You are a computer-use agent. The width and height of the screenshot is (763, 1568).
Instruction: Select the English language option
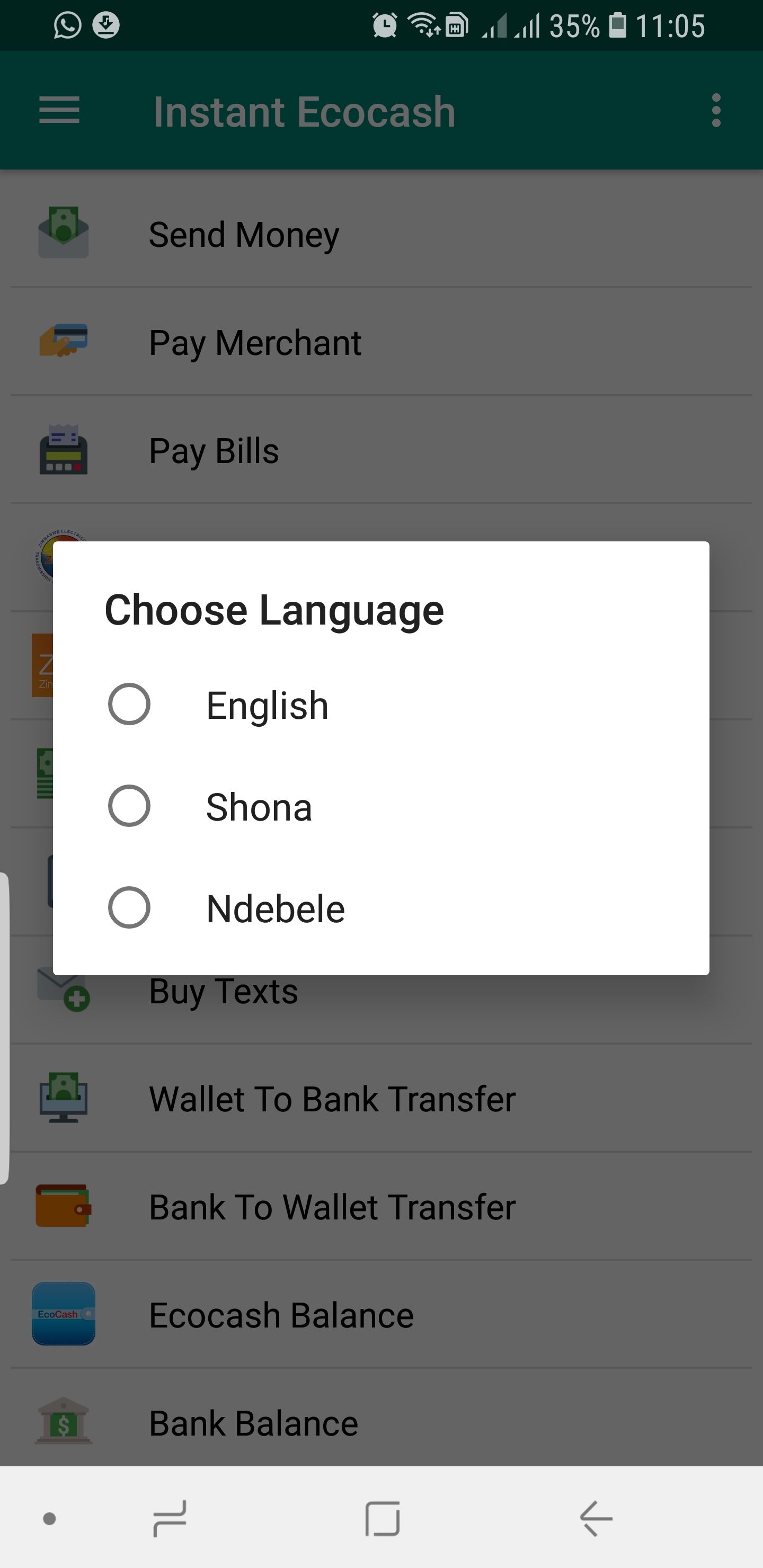tap(267, 704)
